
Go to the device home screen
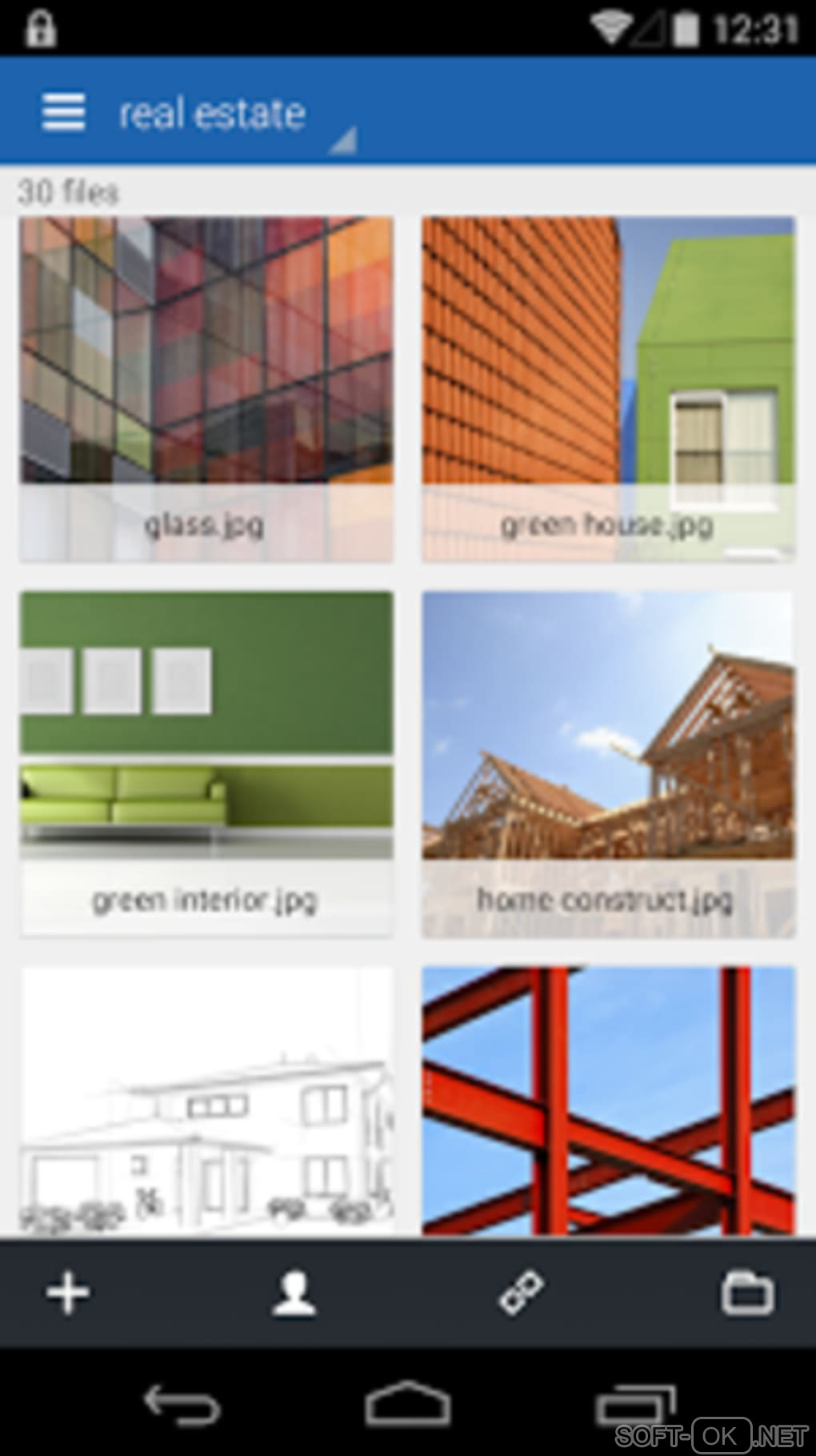407,1404
